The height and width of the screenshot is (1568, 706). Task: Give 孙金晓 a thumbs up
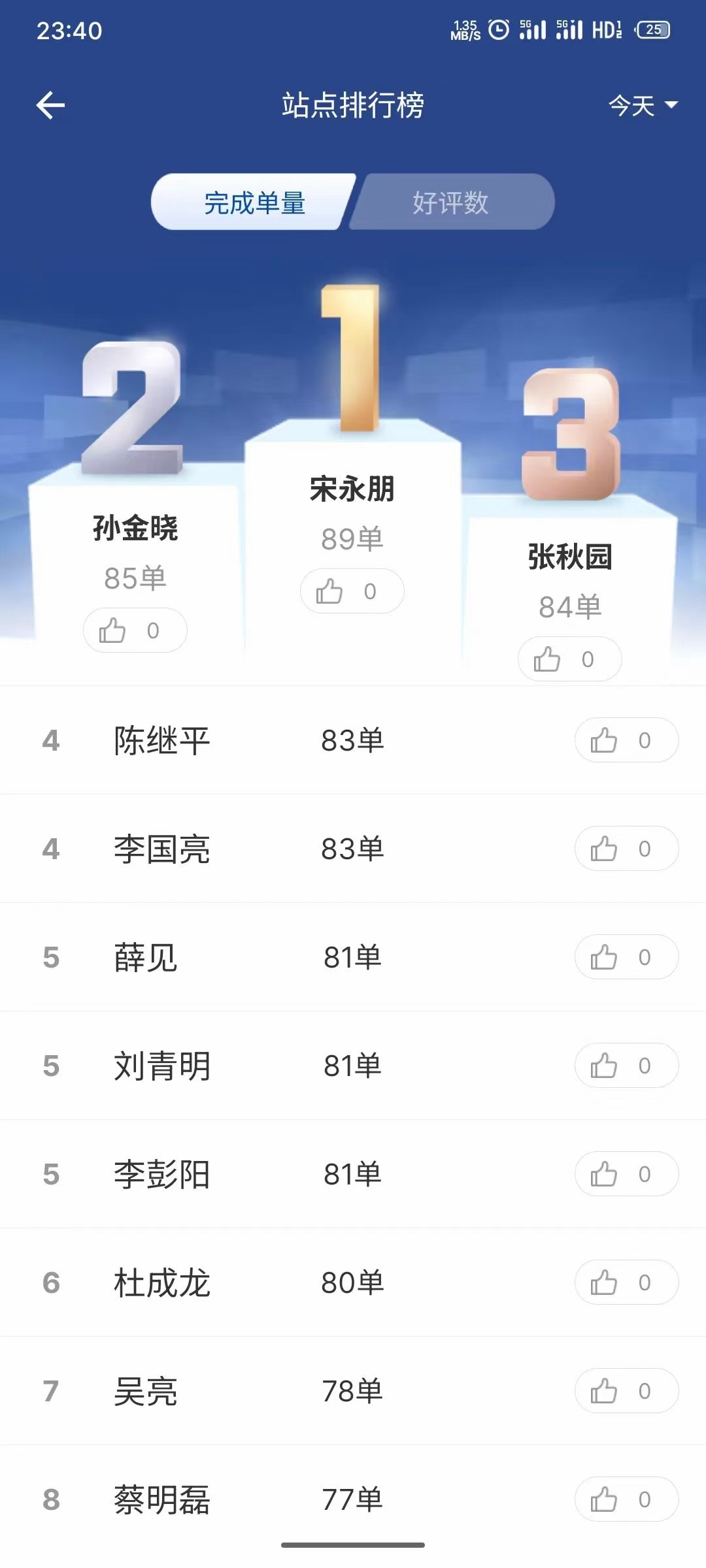click(135, 630)
